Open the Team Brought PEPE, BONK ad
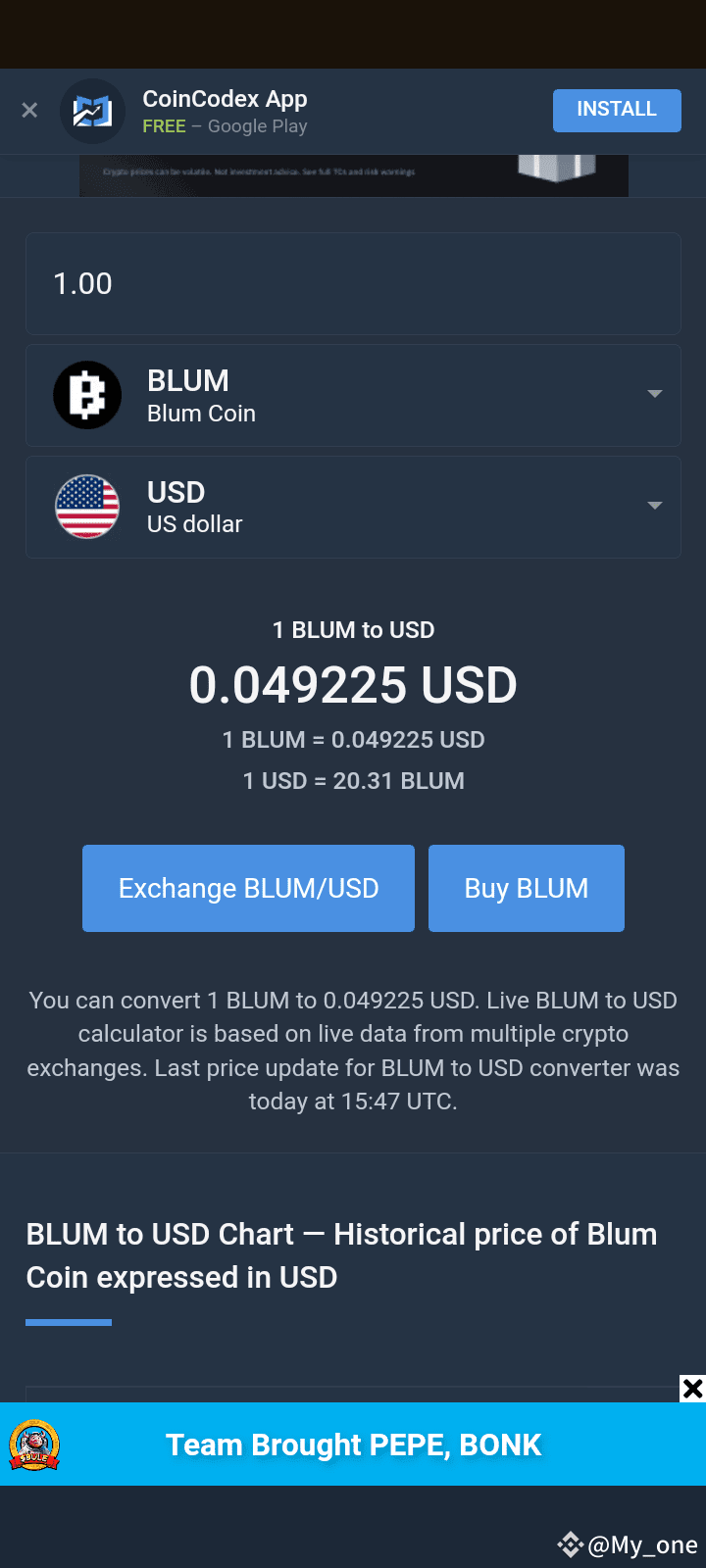Image resolution: width=706 pixels, height=1568 pixels. tap(353, 1445)
